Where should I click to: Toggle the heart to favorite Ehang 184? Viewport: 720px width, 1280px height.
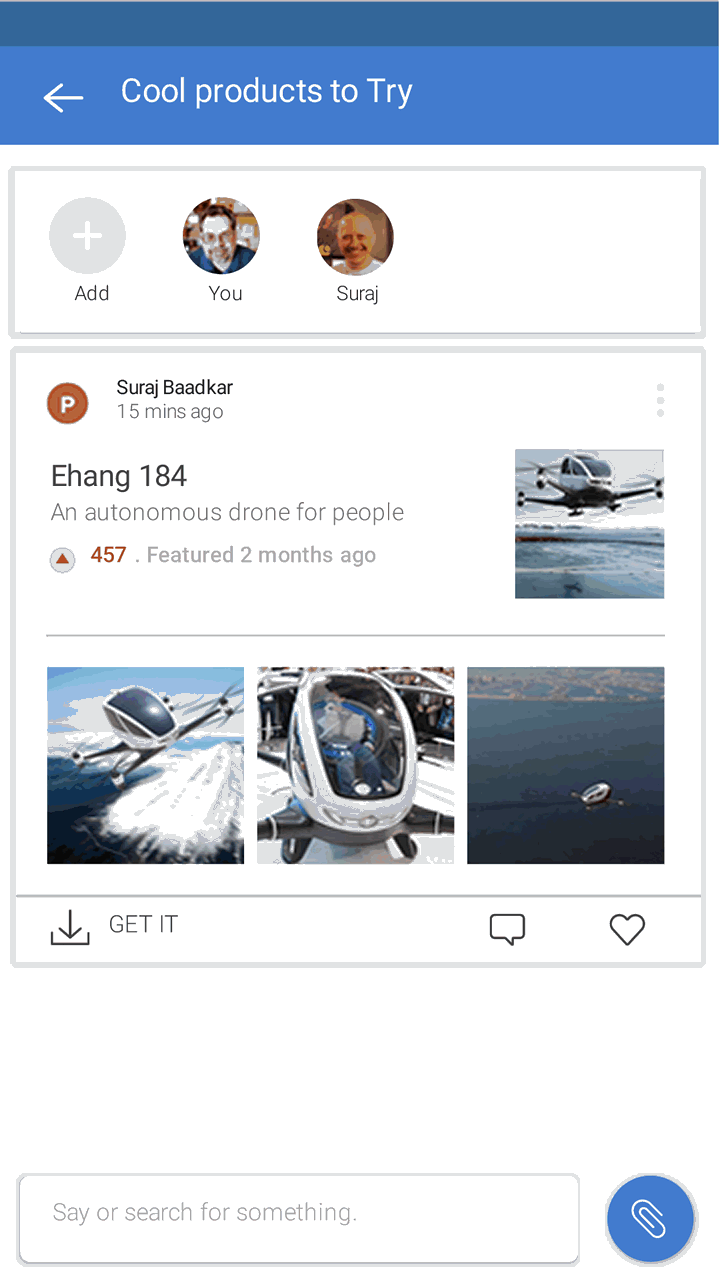pos(627,929)
